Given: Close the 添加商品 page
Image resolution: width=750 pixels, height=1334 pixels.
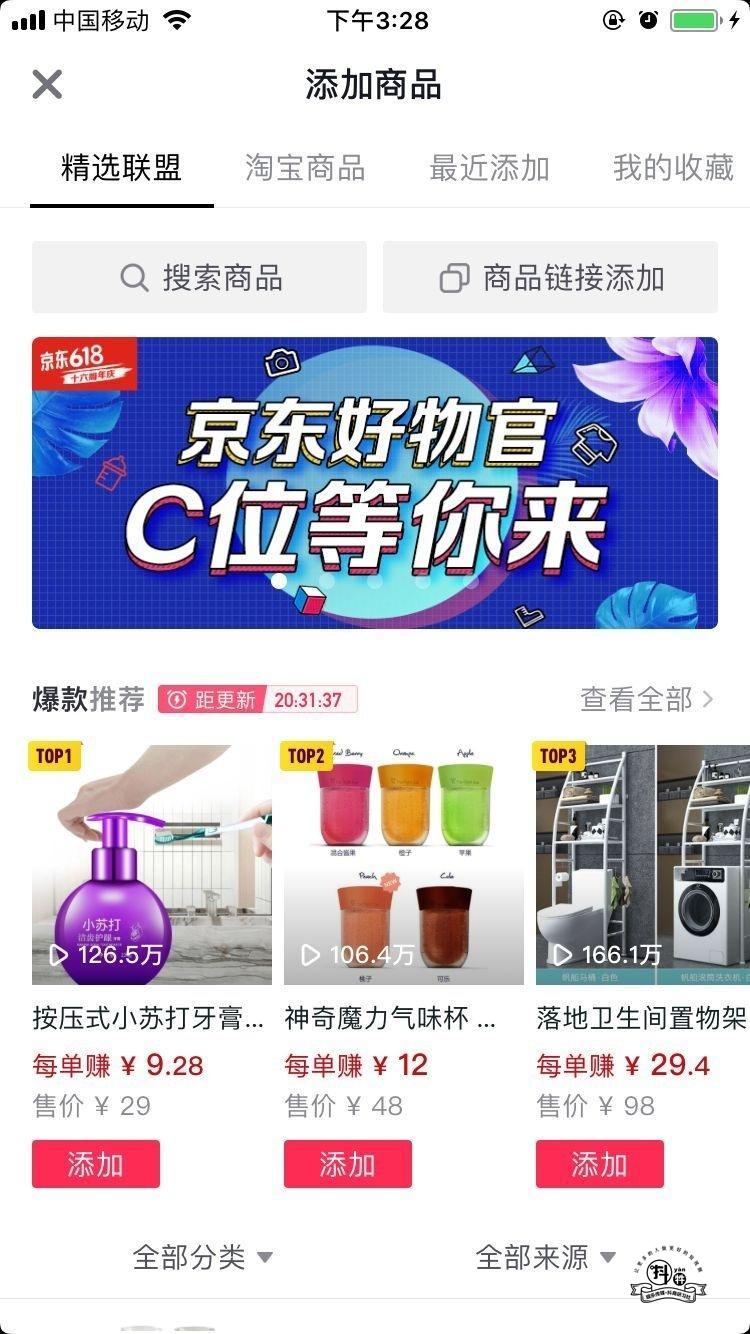Looking at the screenshot, I should pyautogui.click(x=47, y=85).
